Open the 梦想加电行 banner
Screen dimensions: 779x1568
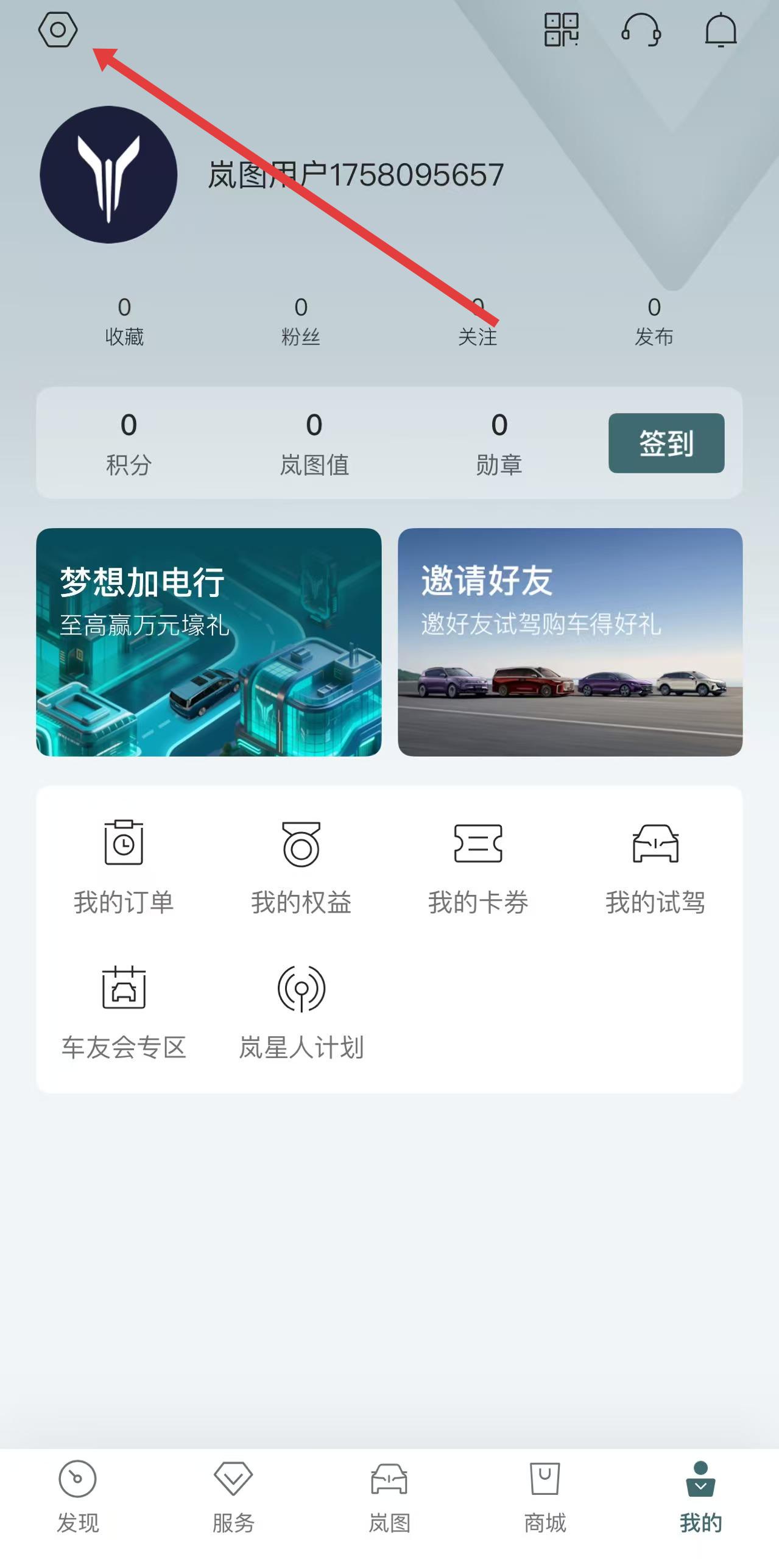point(209,642)
